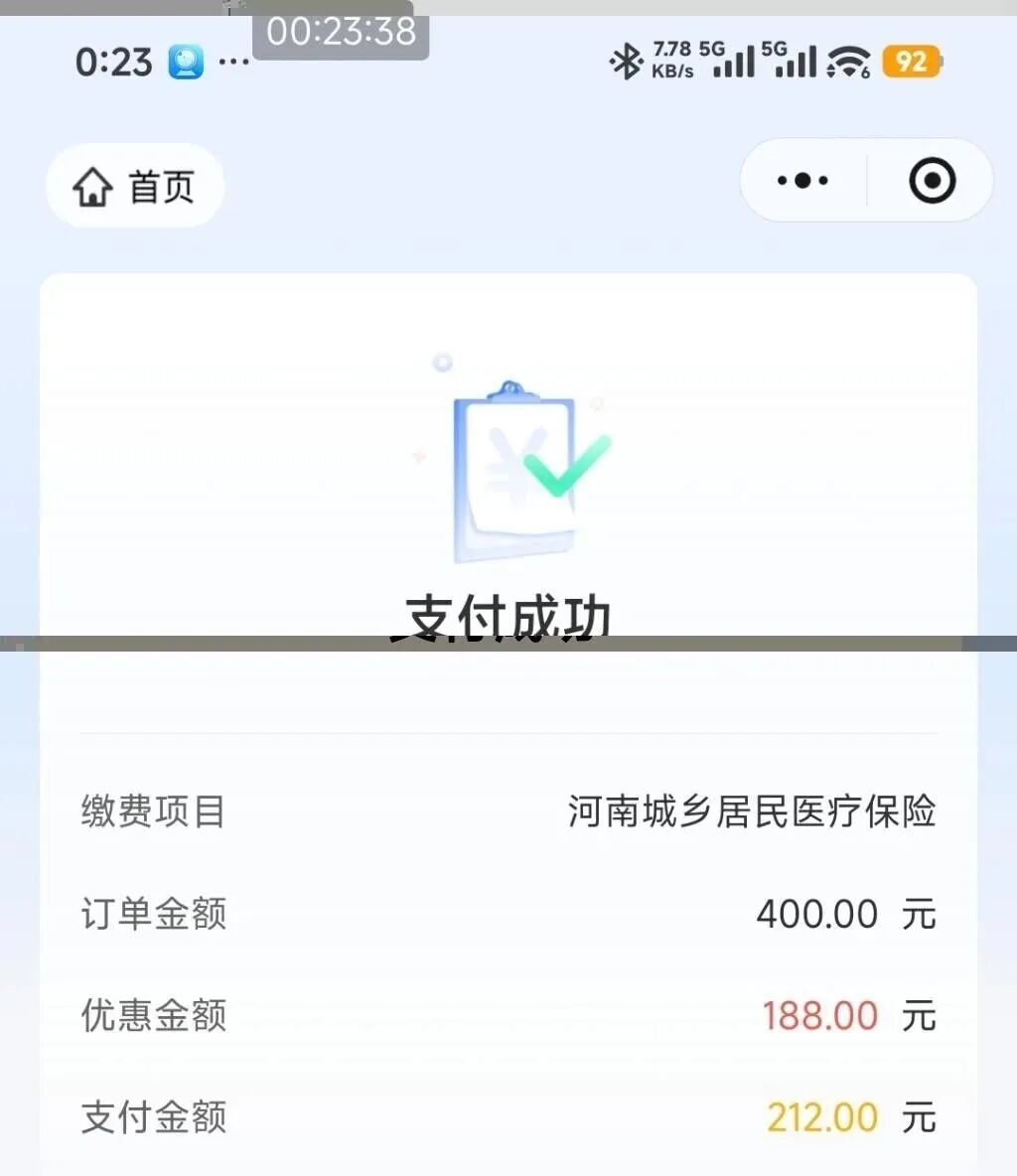Viewport: 1017px width, 1176px height.
Task: Open the mini program three-dot menu
Action: (802, 181)
